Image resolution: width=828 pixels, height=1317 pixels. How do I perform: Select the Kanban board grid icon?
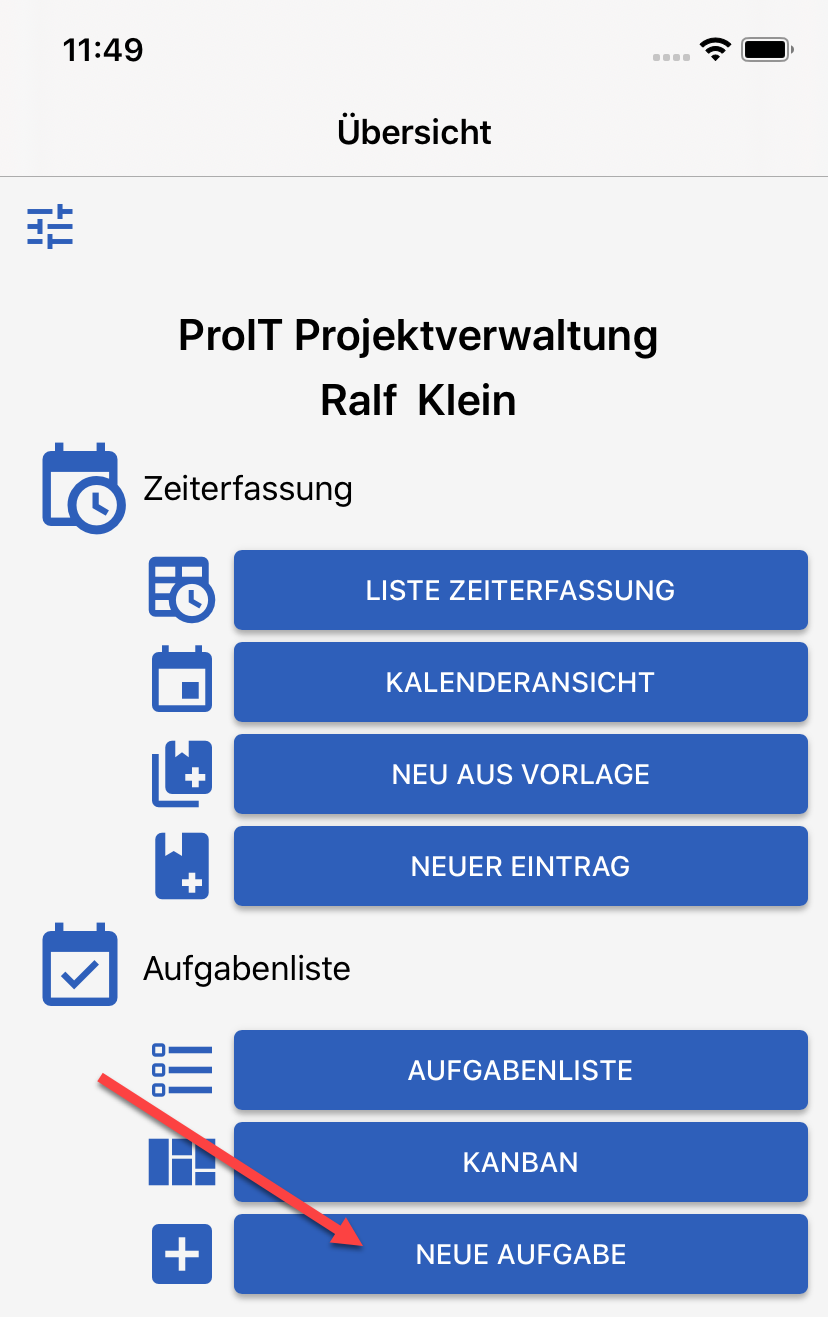181,1162
